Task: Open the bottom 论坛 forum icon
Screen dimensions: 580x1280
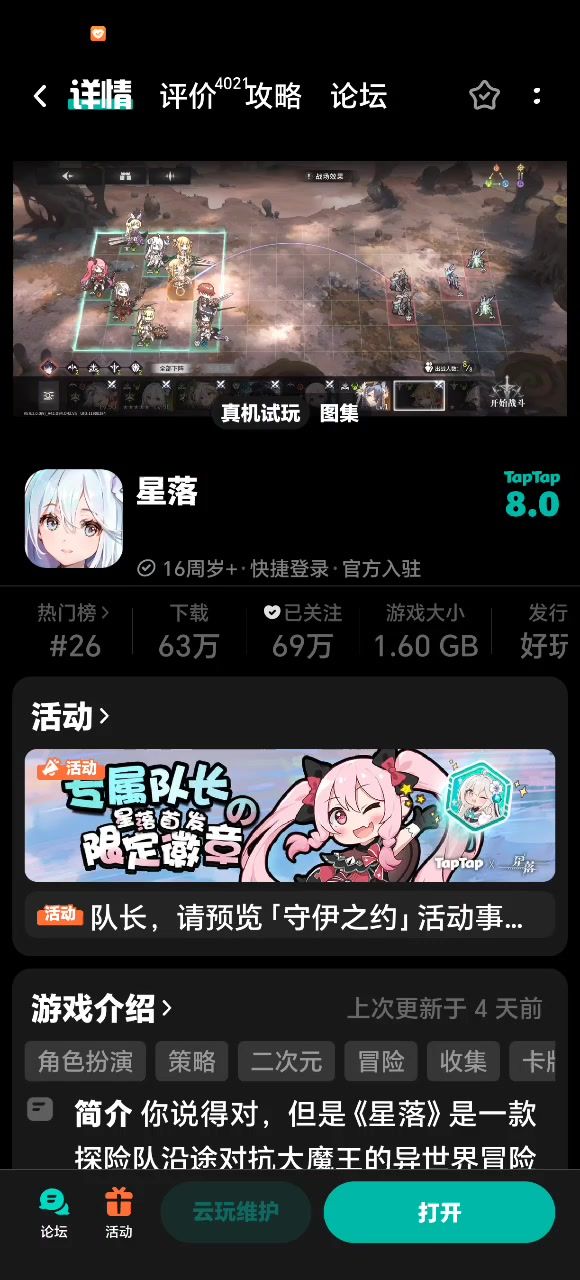Action: click(54, 1212)
